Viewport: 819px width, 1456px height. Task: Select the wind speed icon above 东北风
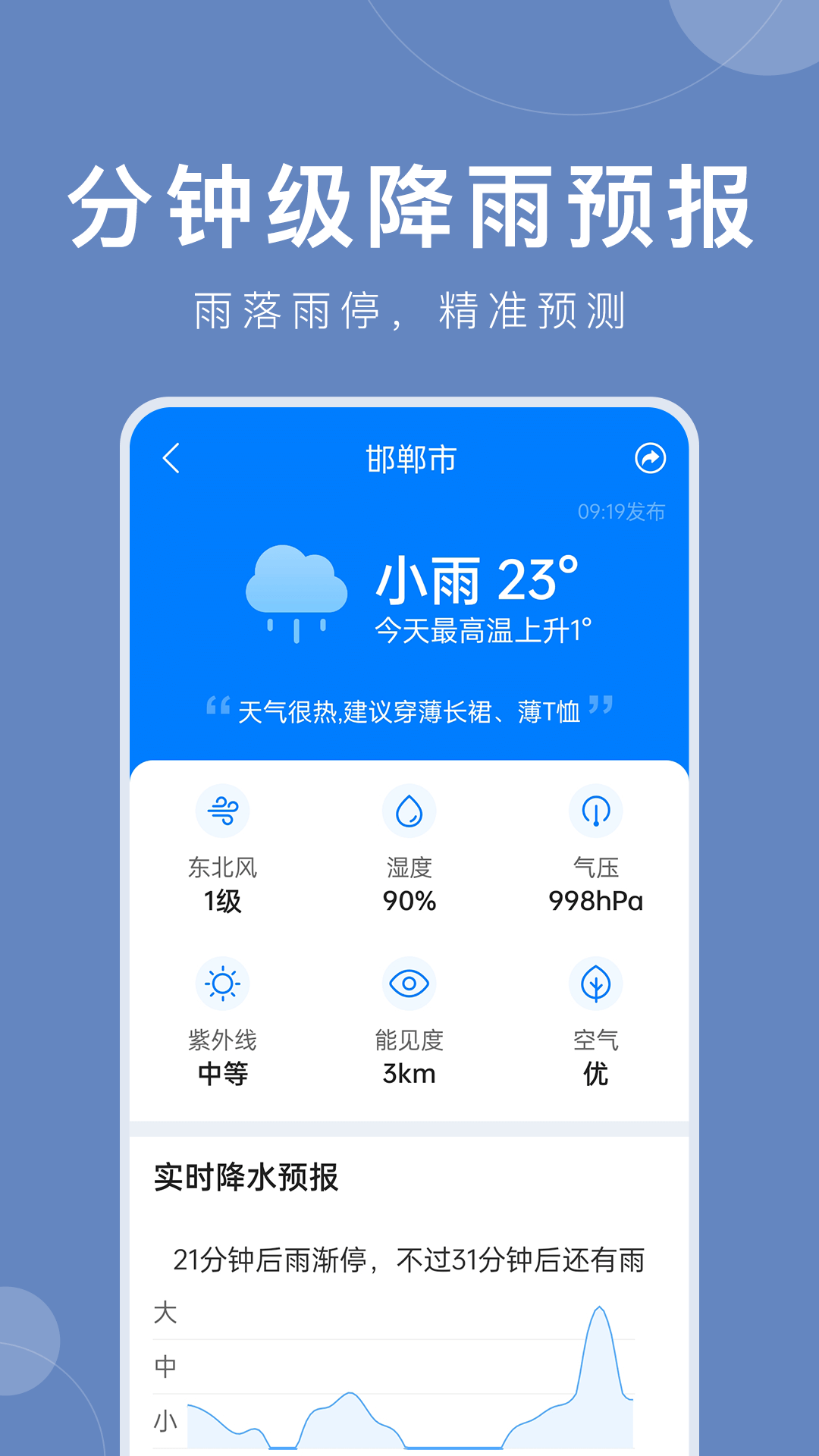pos(224,810)
